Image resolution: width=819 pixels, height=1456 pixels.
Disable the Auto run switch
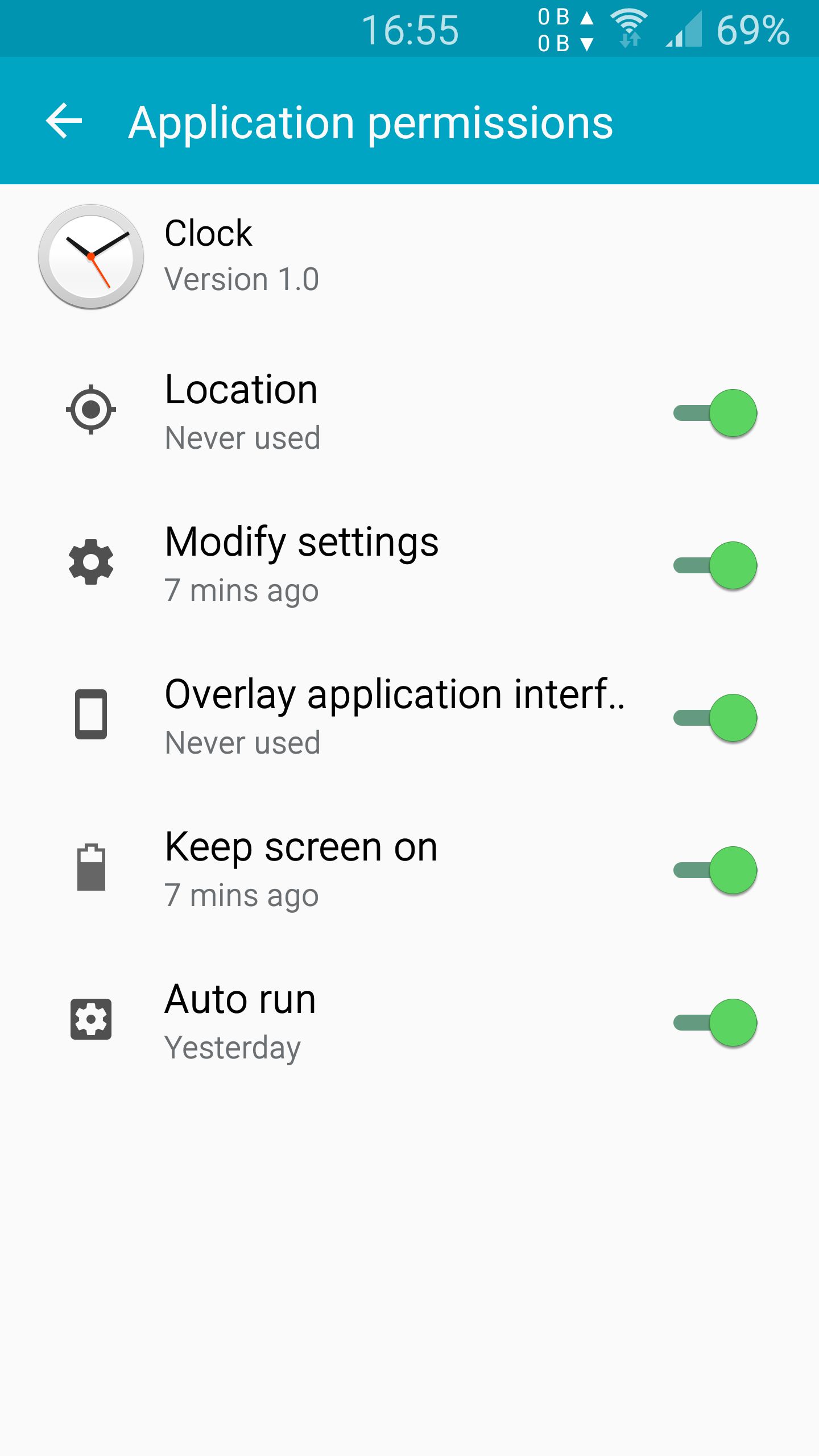pyautogui.click(x=715, y=1023)
